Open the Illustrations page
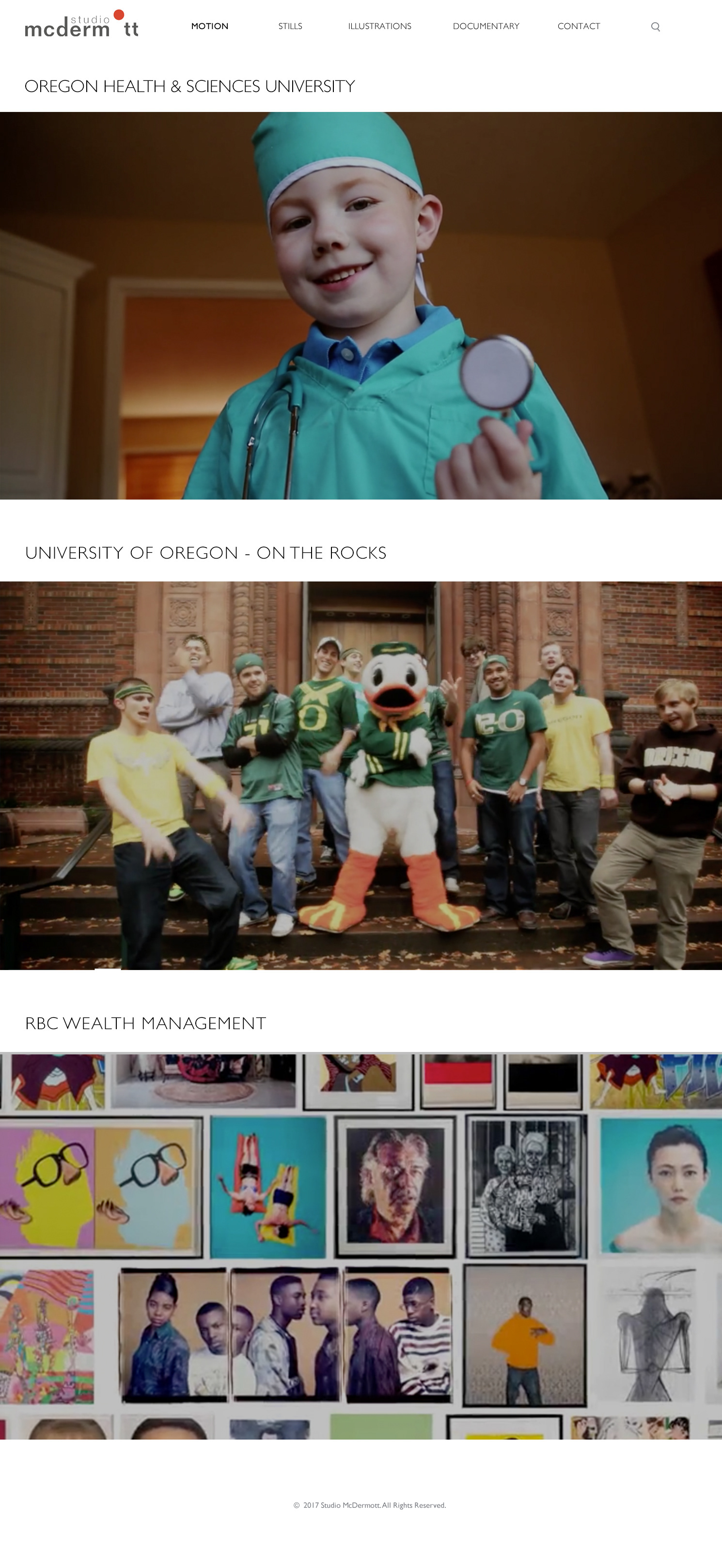The image size is (722, 1568). click(379, 26)
